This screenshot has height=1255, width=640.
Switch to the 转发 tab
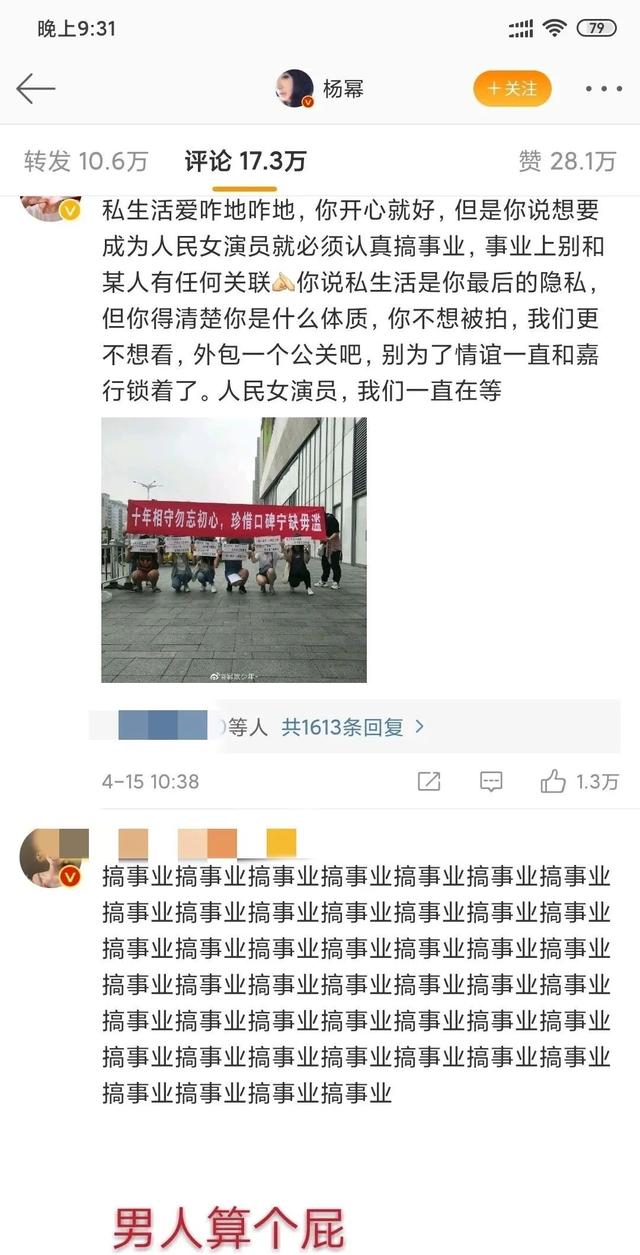click(x=86, y=161)
